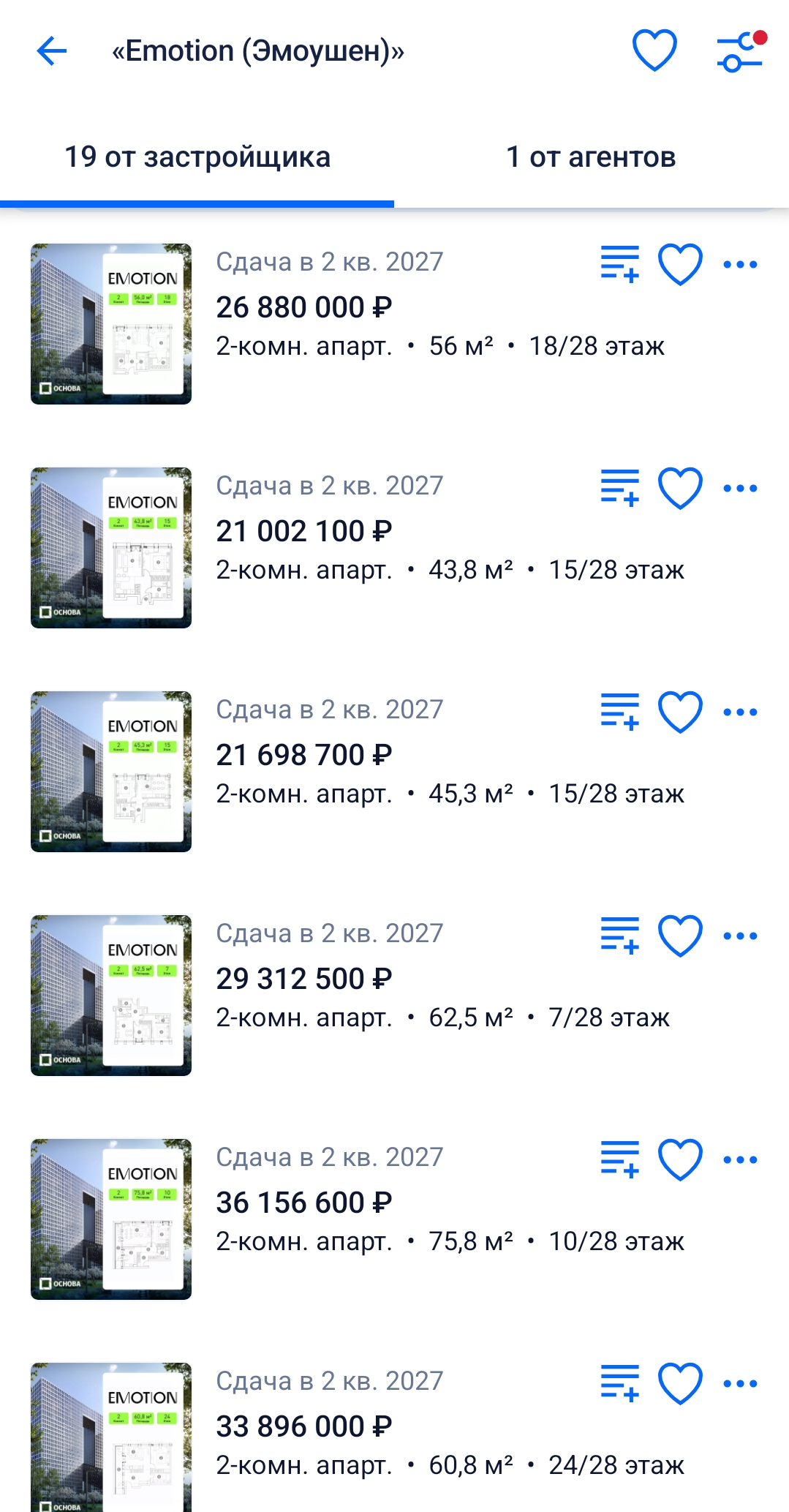
Task: Heart the 56 м² apartment on floor 18
Action: pos(680,264)
